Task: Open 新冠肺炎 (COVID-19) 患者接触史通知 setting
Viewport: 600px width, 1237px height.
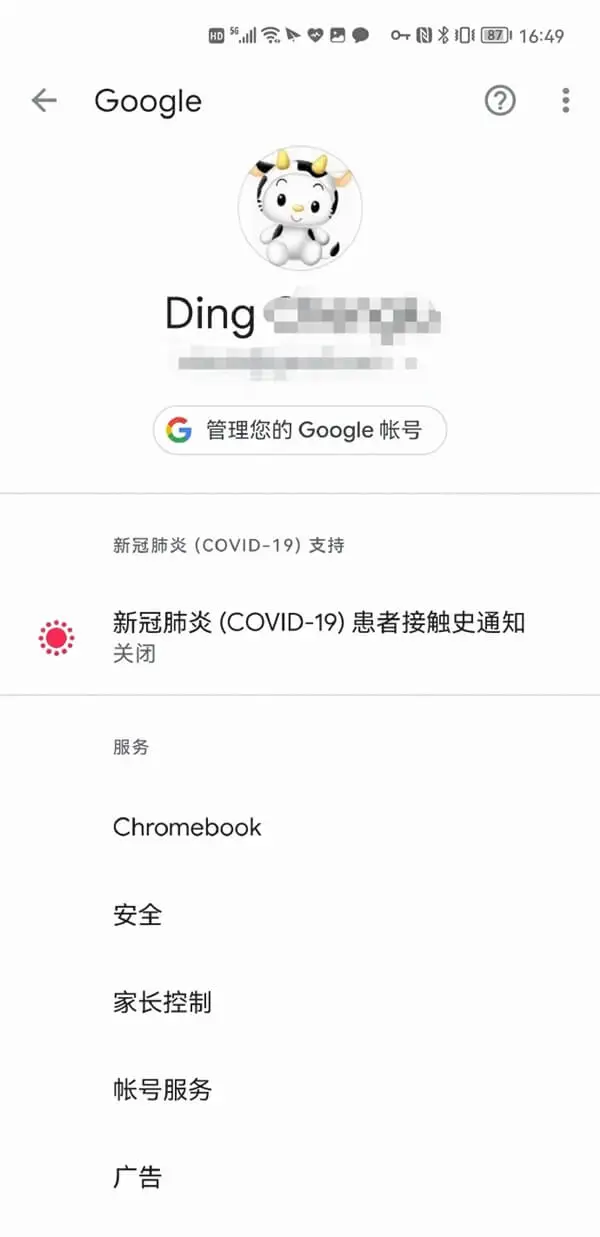Action: [318, 636]
